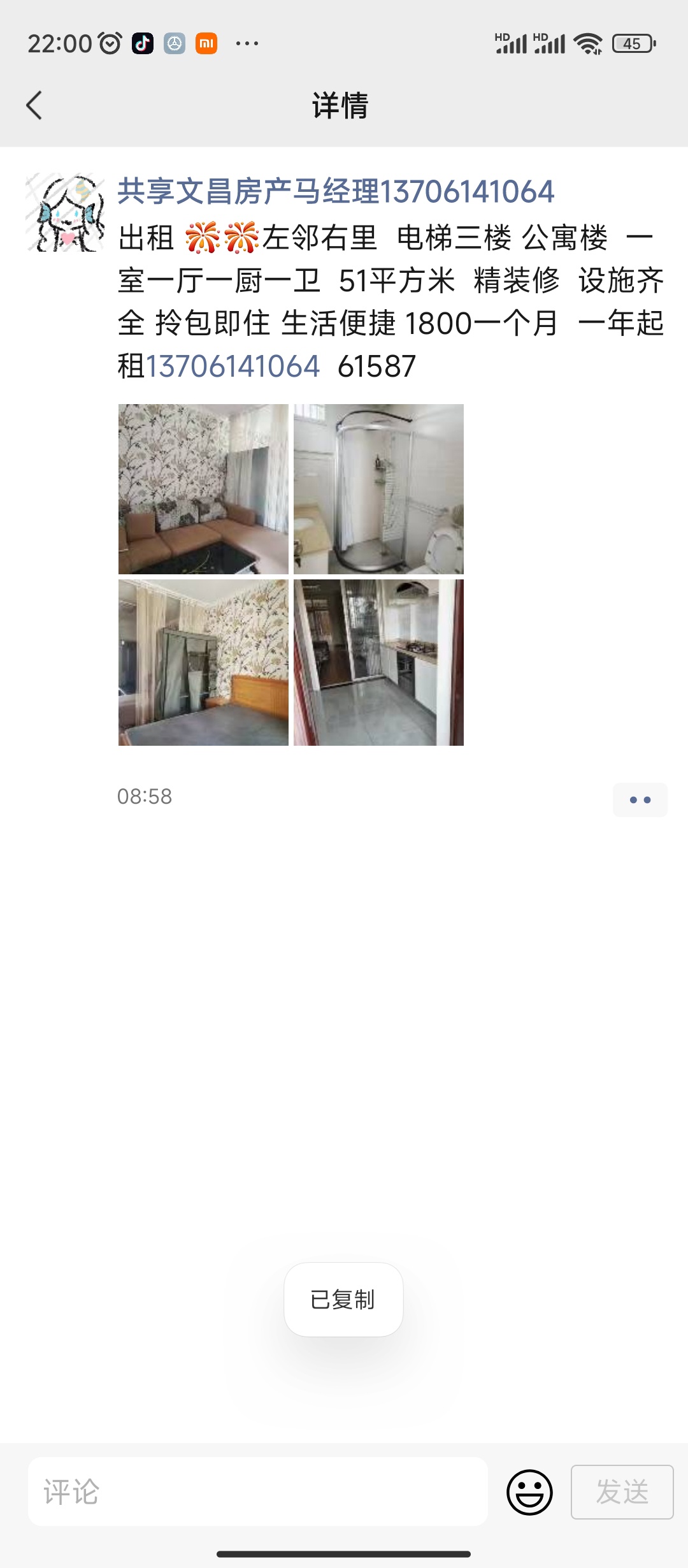The width and height of the screenshot is (688, 1568).
Task: View the kitchen photo
Action: point(378,662)
